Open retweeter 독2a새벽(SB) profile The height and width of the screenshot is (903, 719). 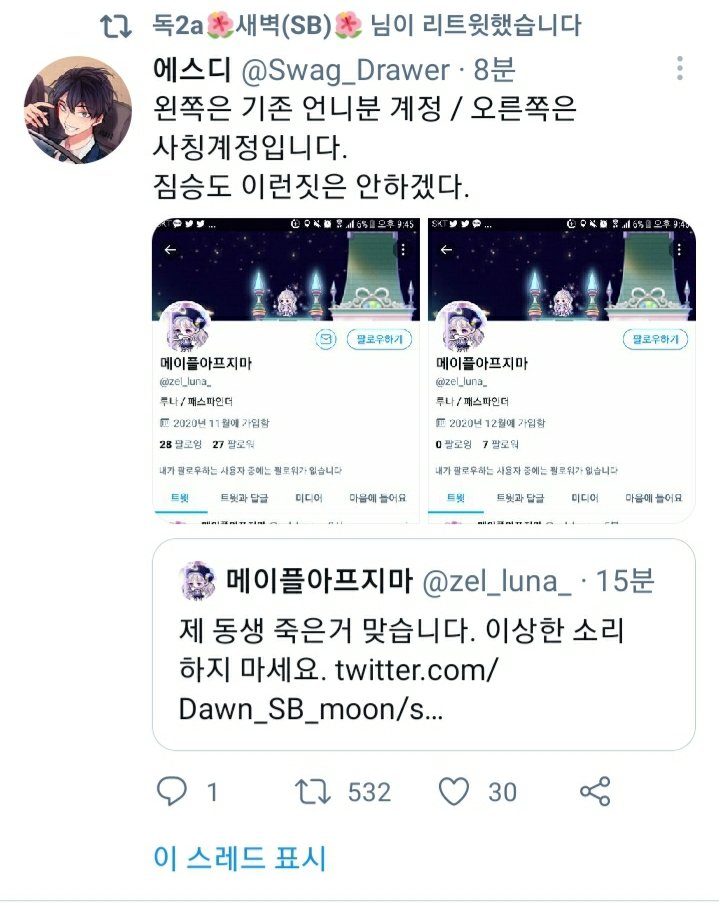point(257,26)
